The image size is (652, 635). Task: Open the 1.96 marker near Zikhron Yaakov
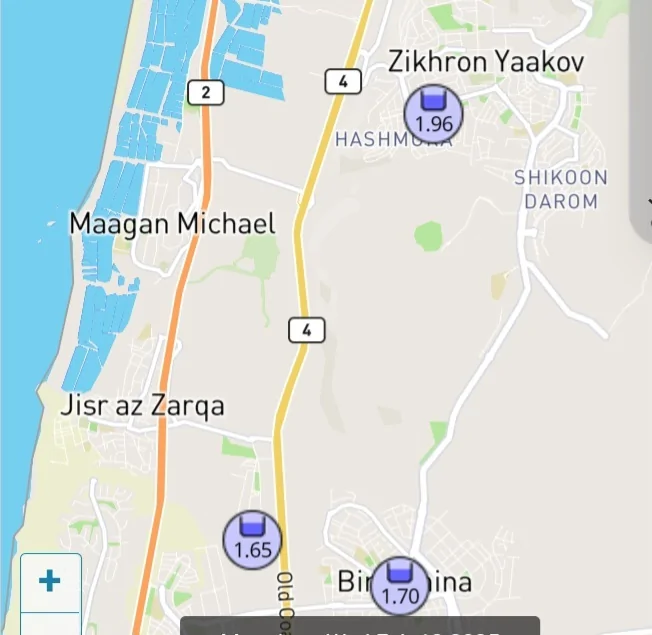(433, 113)
